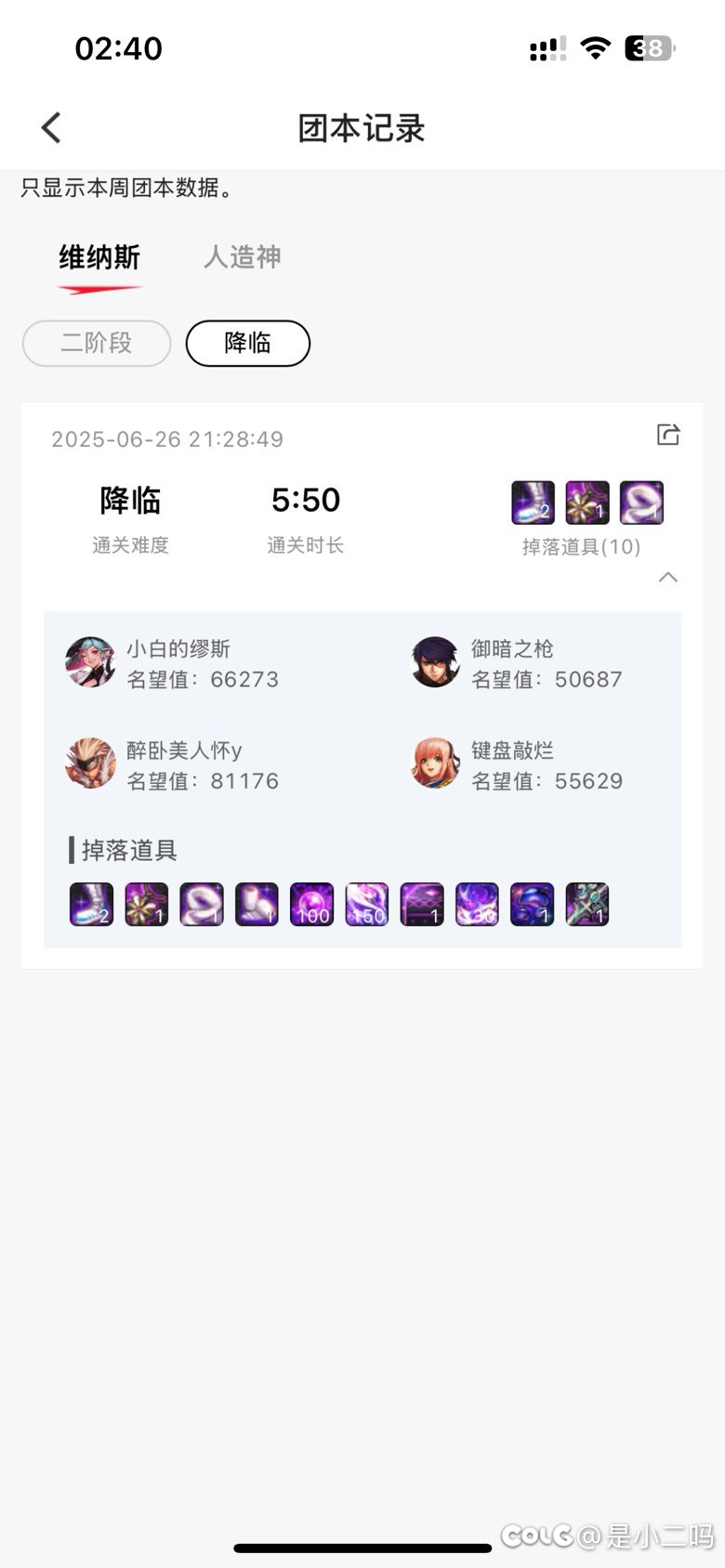This screenshot has width=725, height=1568.
Task: Open player 御暗之枪 profile
Action: (x=517, y=663)
